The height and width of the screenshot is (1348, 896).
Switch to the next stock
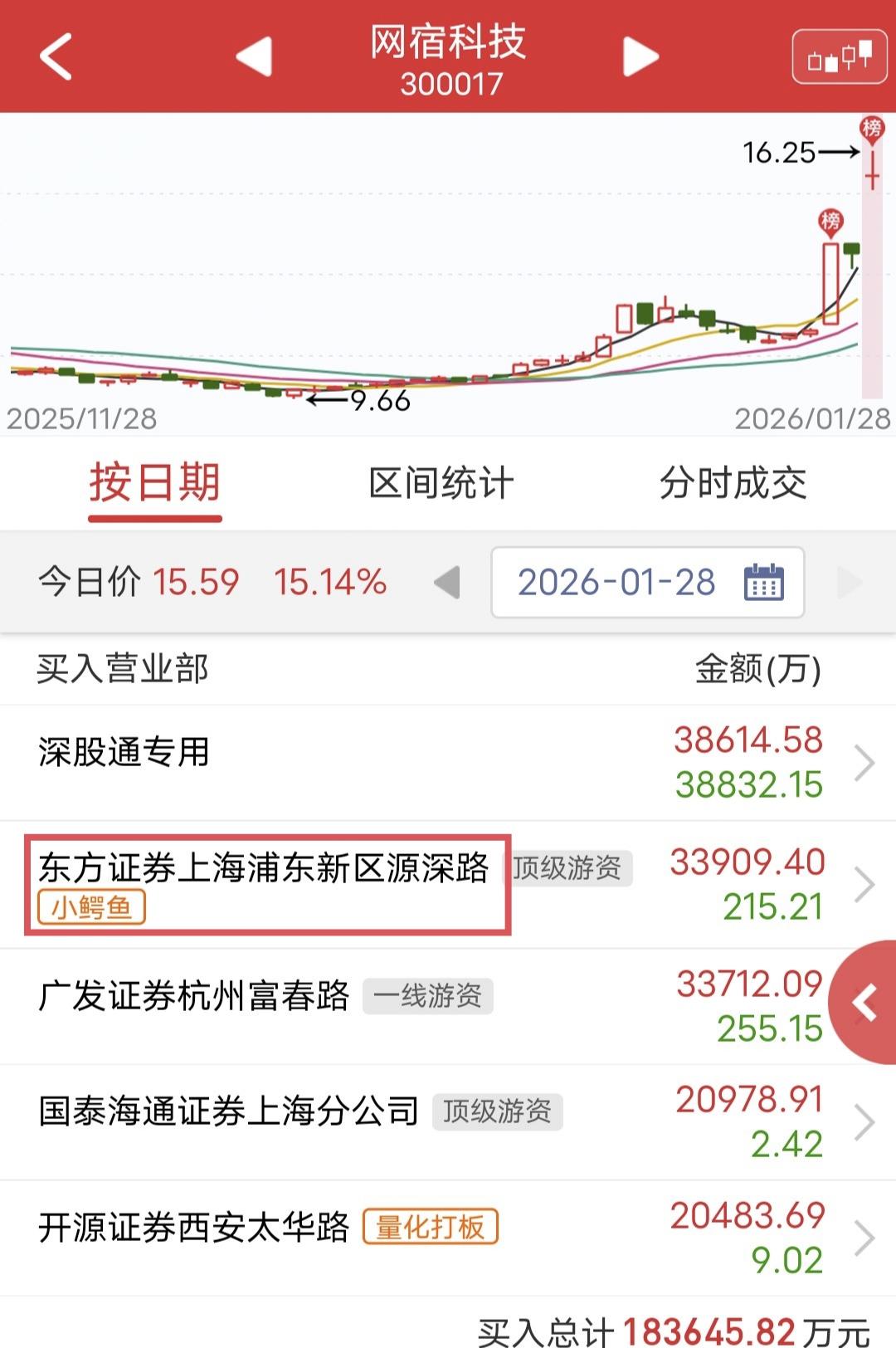pyautogui.click(x=640, y=56)
